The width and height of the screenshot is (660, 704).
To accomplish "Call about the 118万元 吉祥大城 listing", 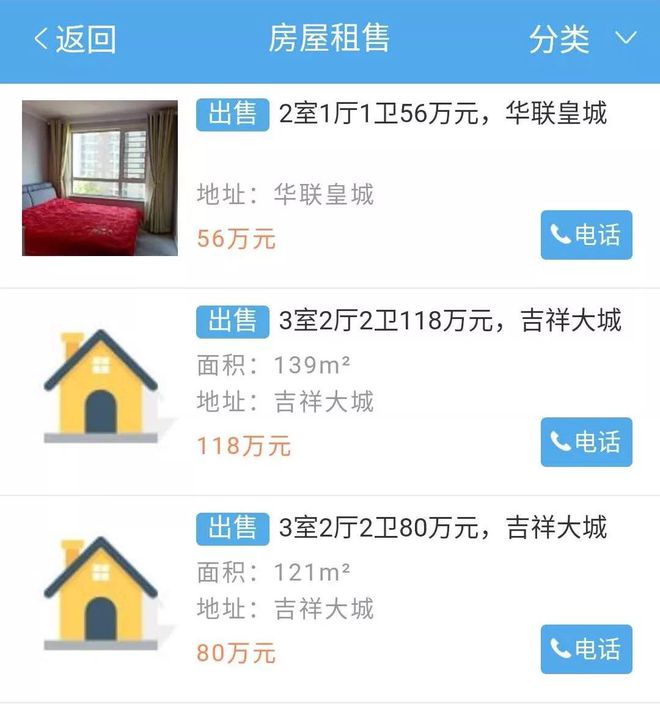I will click(586, 441).
